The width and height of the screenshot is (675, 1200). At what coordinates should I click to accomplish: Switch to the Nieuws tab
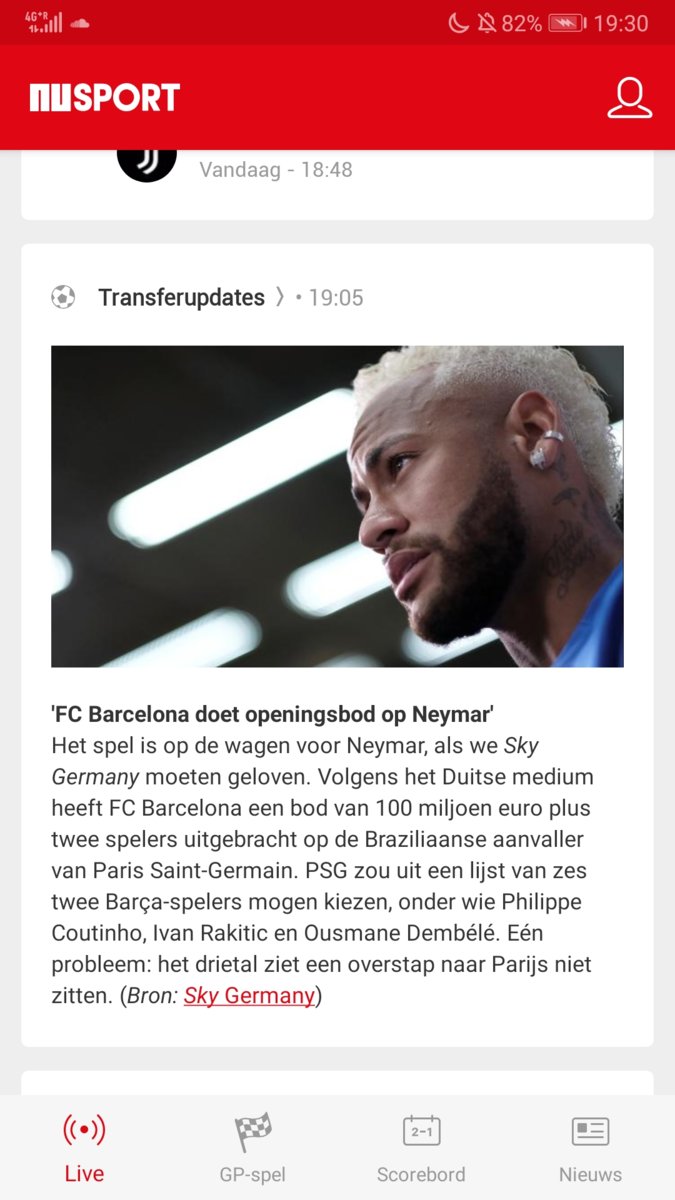pyautogui.click(x=590, y=1148)
